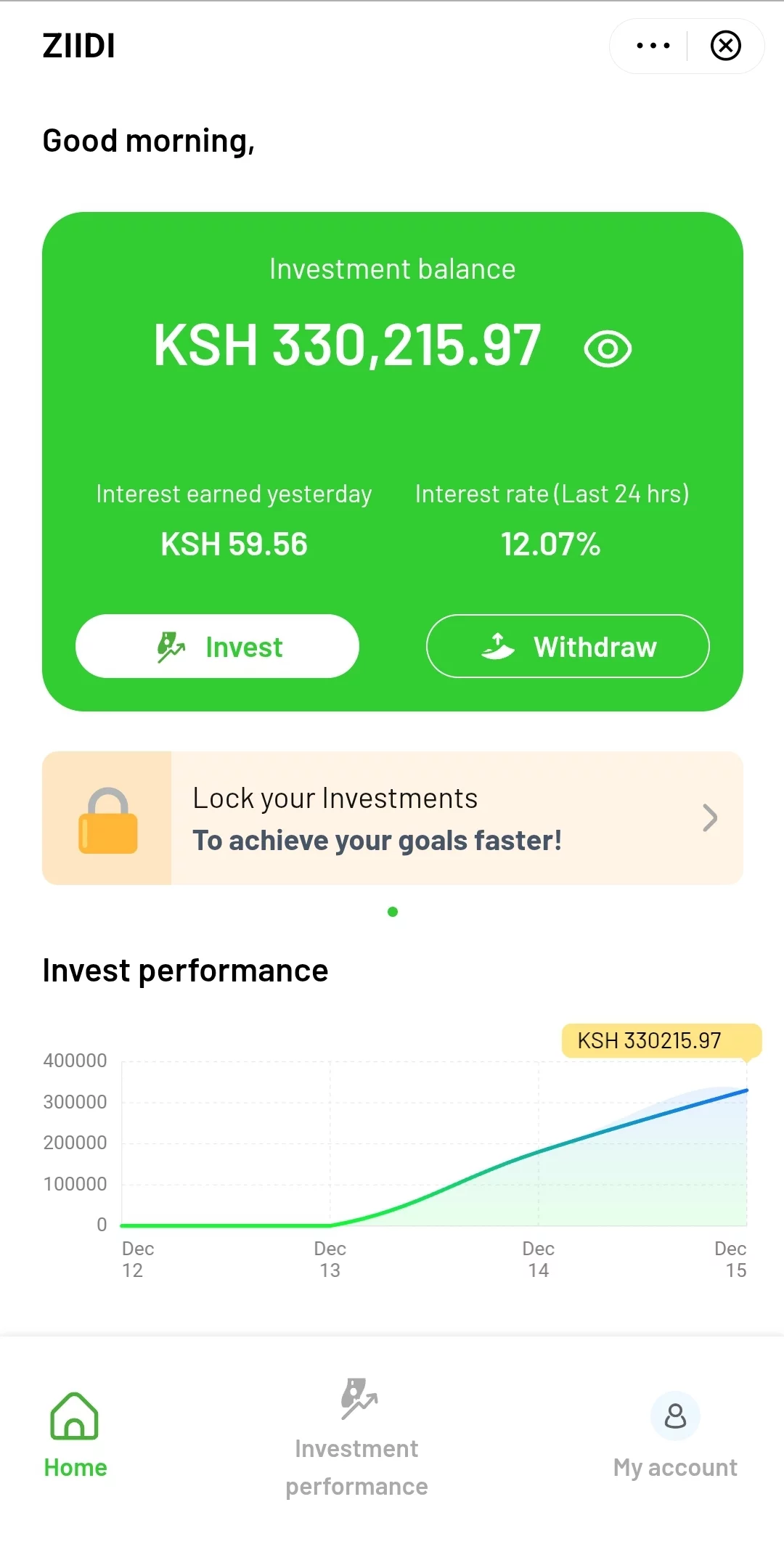
Task: Switch to the Investment performance tab
Action: [356, 1437]
